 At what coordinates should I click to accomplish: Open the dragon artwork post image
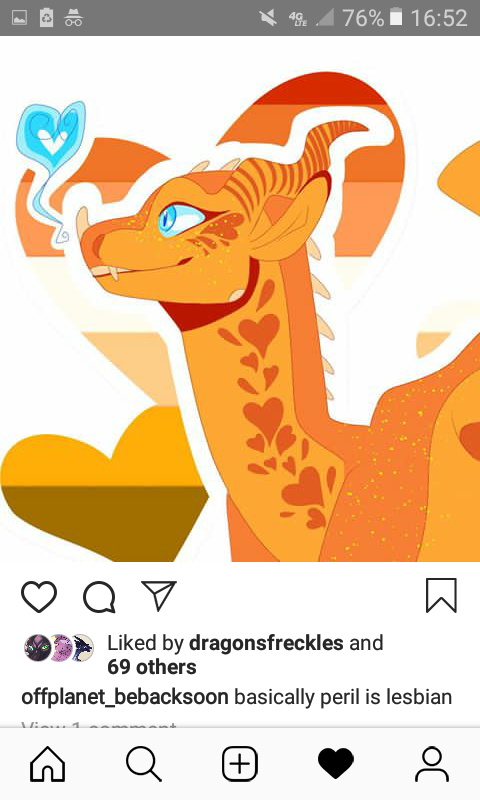pos(240,298)
